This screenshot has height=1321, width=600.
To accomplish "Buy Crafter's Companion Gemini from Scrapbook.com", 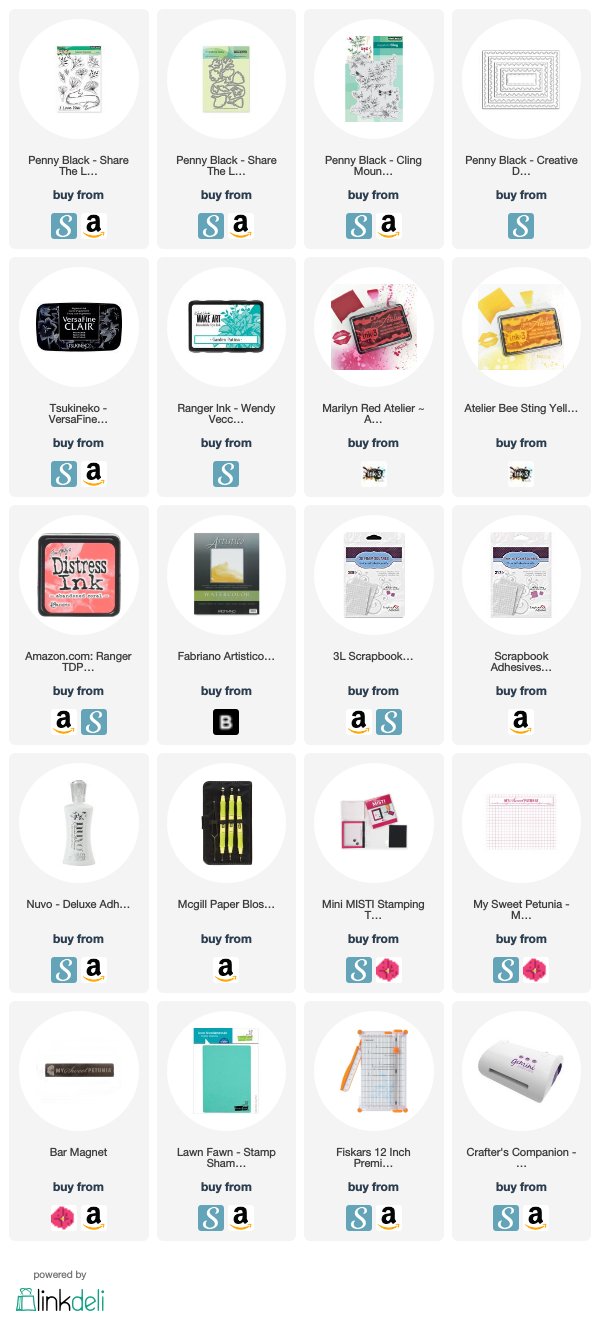I will point(506,1217).
